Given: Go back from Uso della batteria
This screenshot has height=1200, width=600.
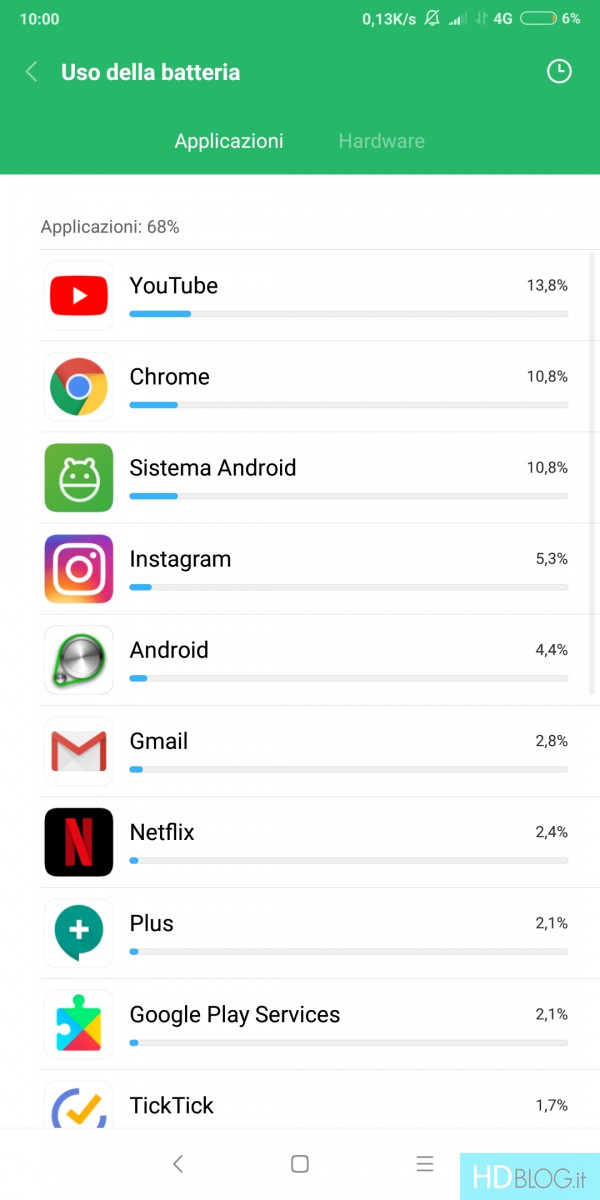Looking at the screenshot, I should tap(31, 72).
